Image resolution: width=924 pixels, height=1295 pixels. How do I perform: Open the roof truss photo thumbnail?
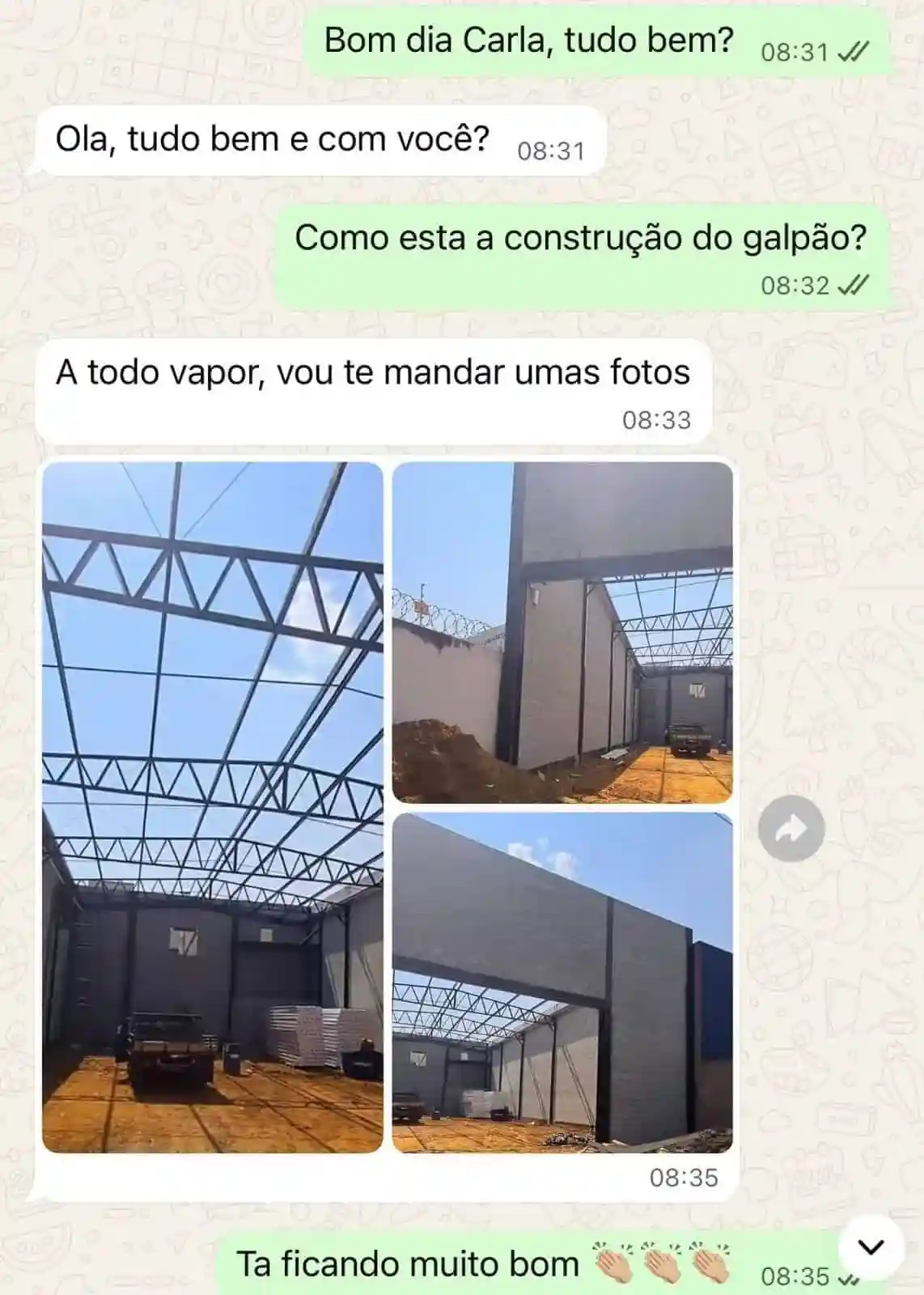click(212, 809)
